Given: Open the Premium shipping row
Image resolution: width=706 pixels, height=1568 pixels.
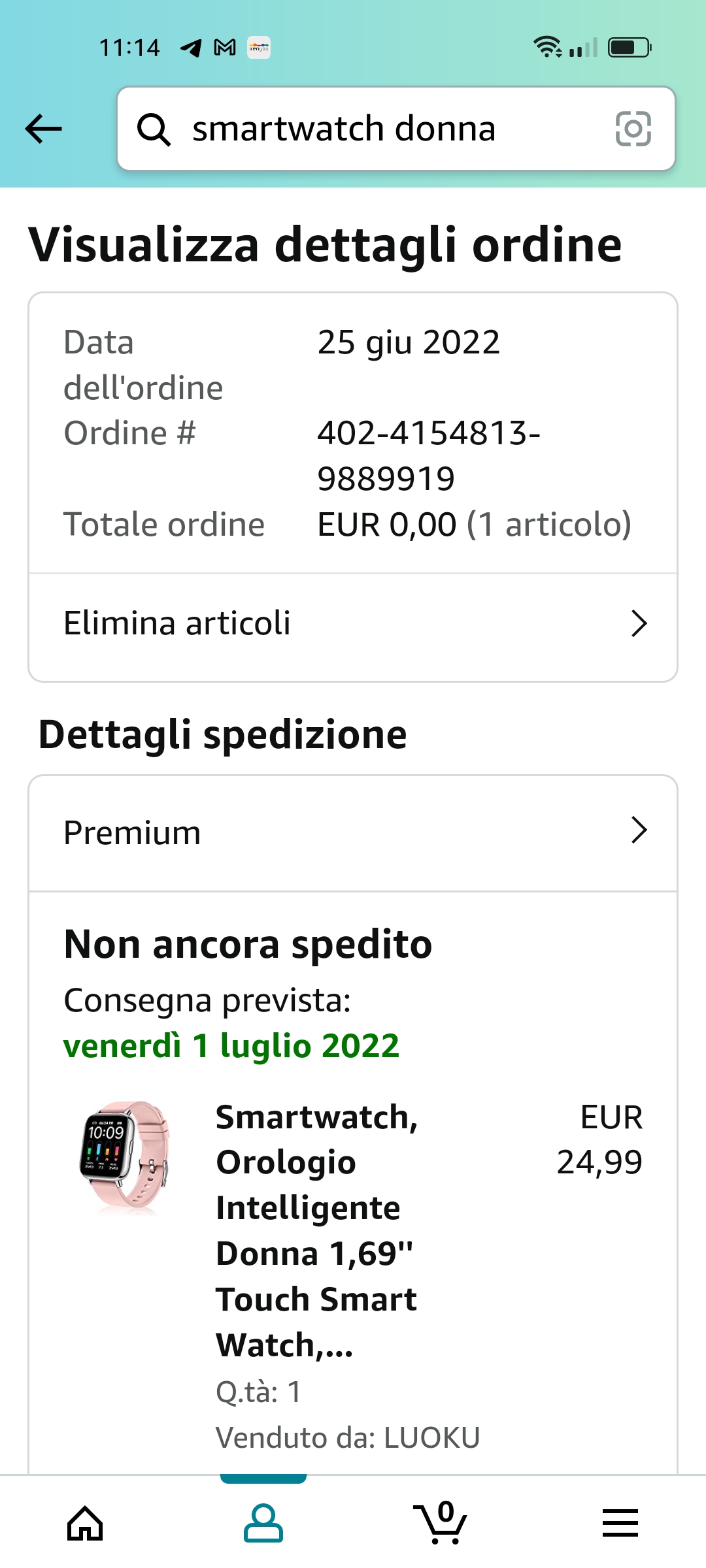Looking at the screenshot, I should click(353, 832).
